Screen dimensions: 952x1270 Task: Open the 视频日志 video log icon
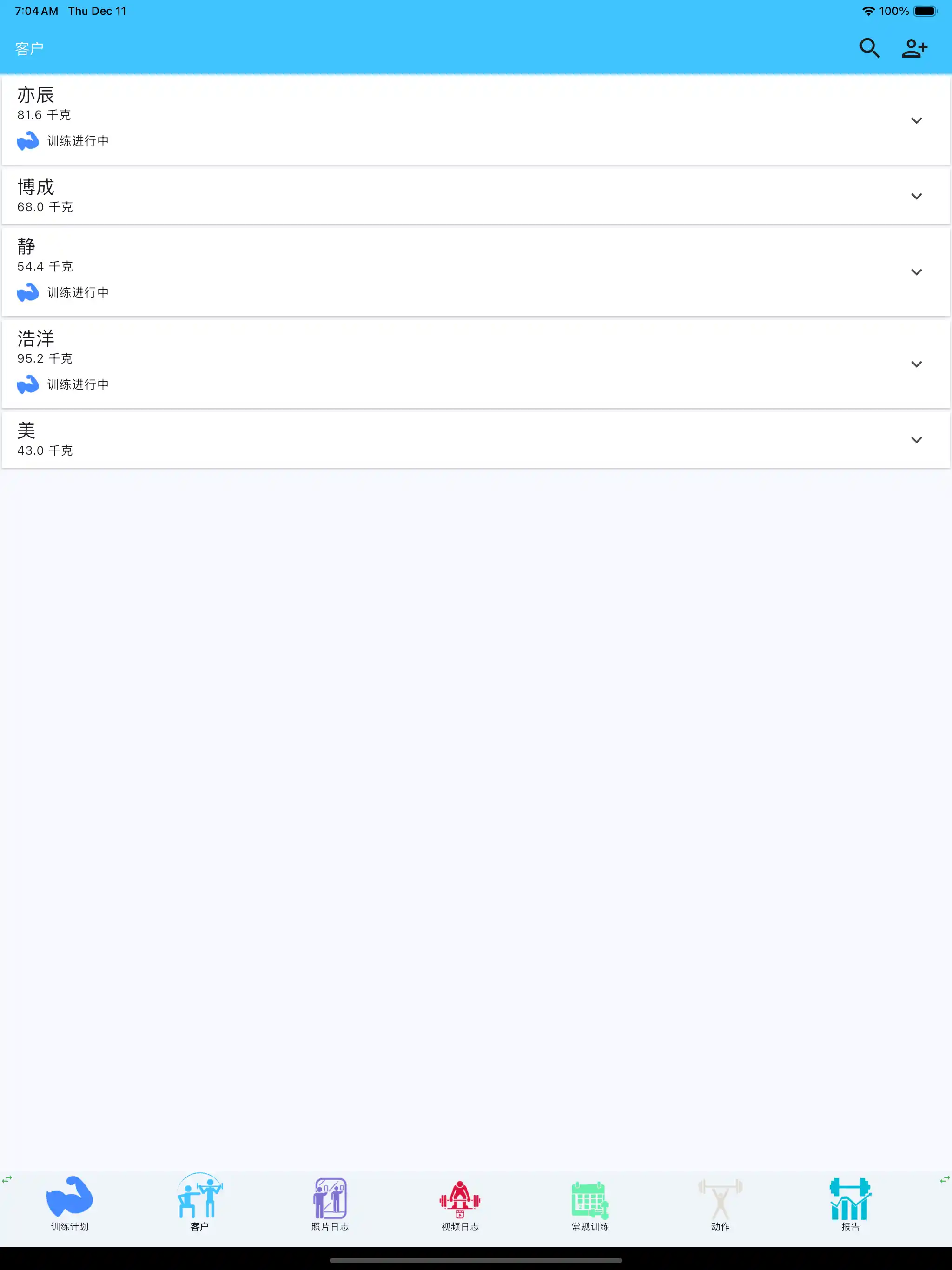460,1200
